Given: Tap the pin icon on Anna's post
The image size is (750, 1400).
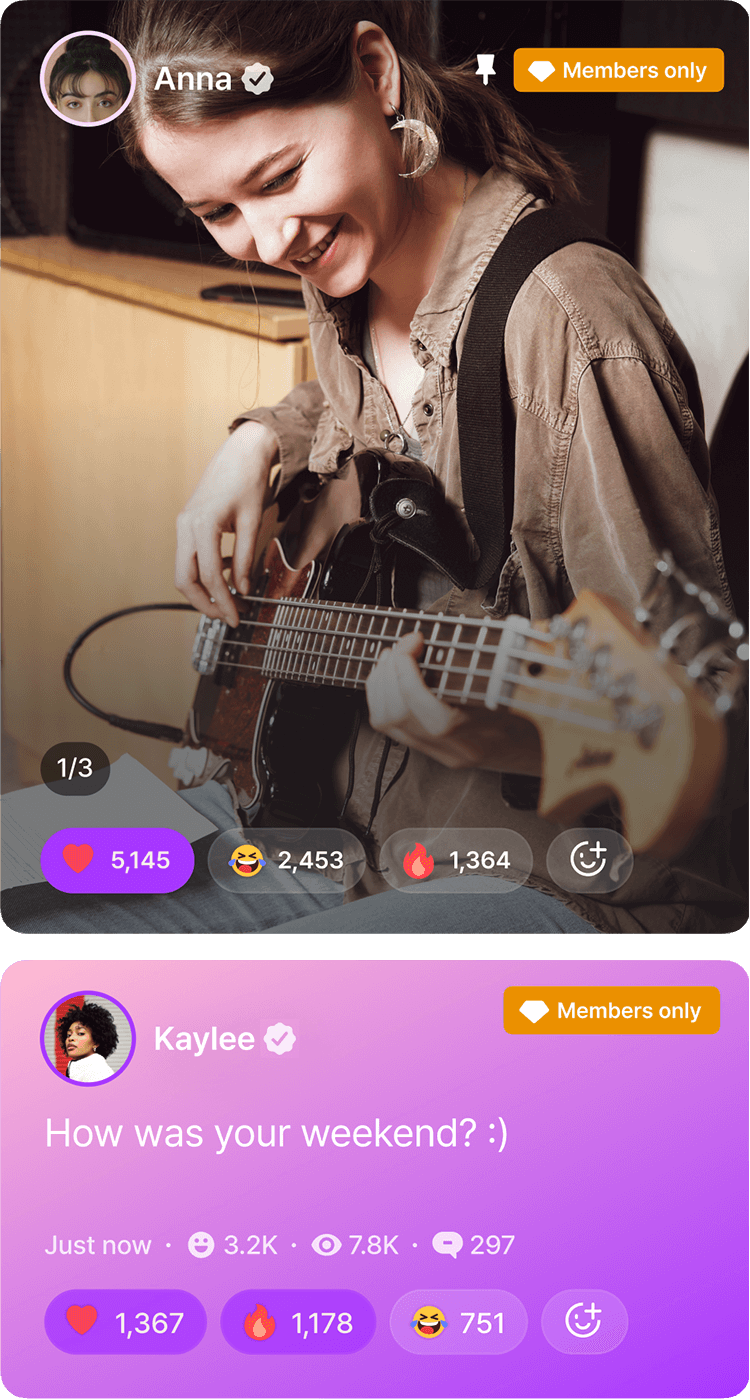Looking at the screenshot, I should 485,70.
